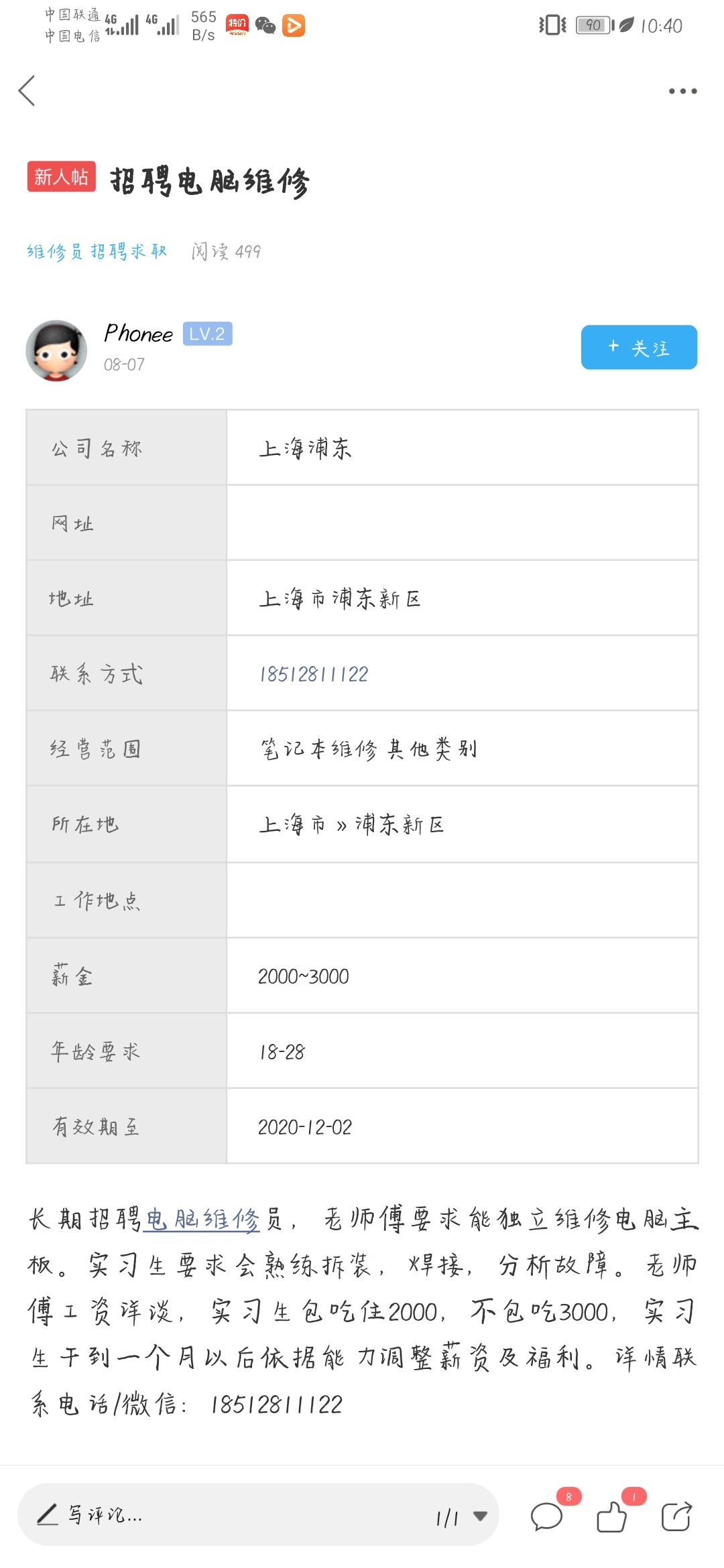Open Phonee's username profile
Screen dimensions: 724x1568
tap(138, 334)
